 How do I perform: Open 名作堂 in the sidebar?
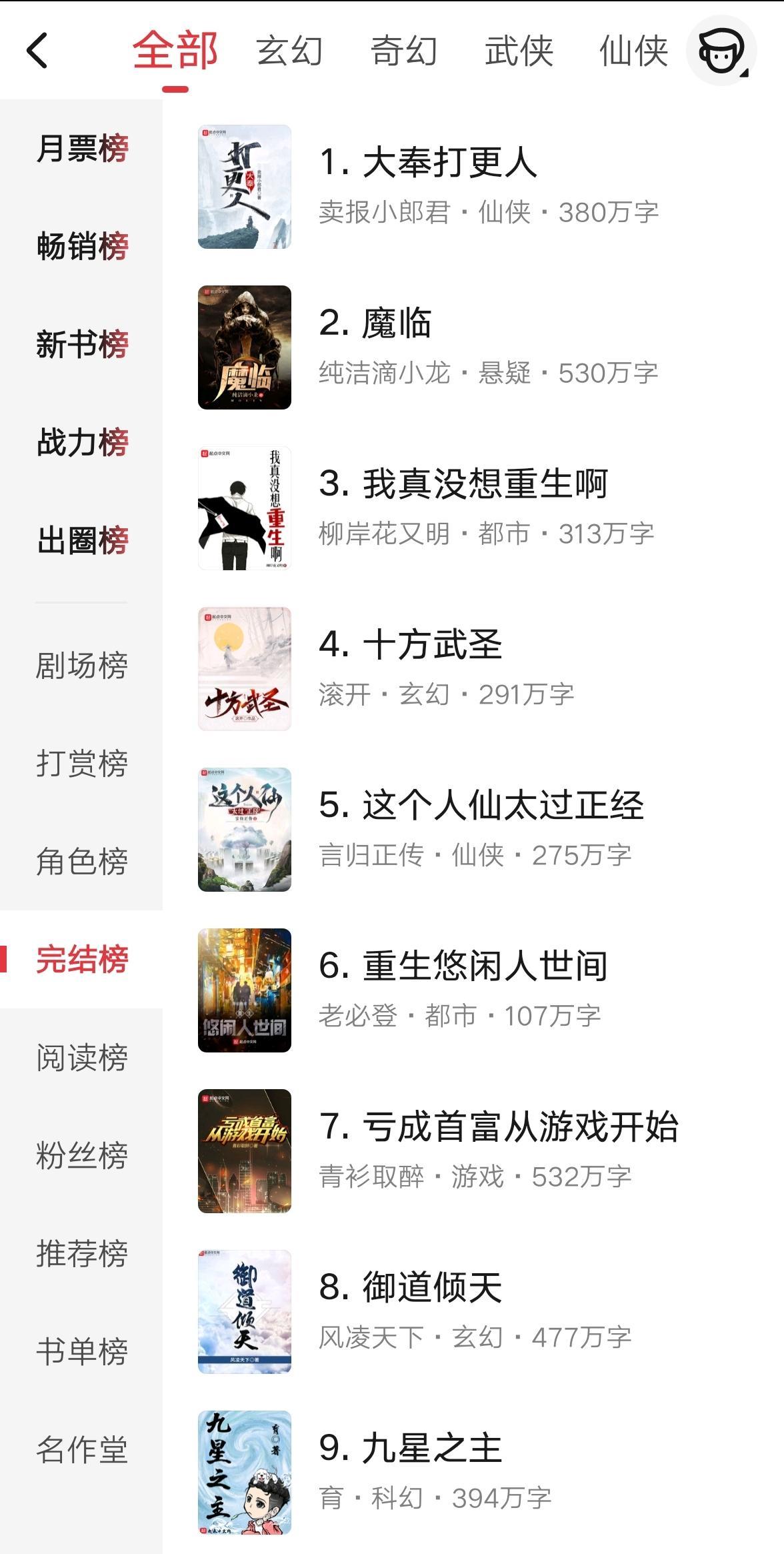pyautogui.click(x=81, y=1449)
